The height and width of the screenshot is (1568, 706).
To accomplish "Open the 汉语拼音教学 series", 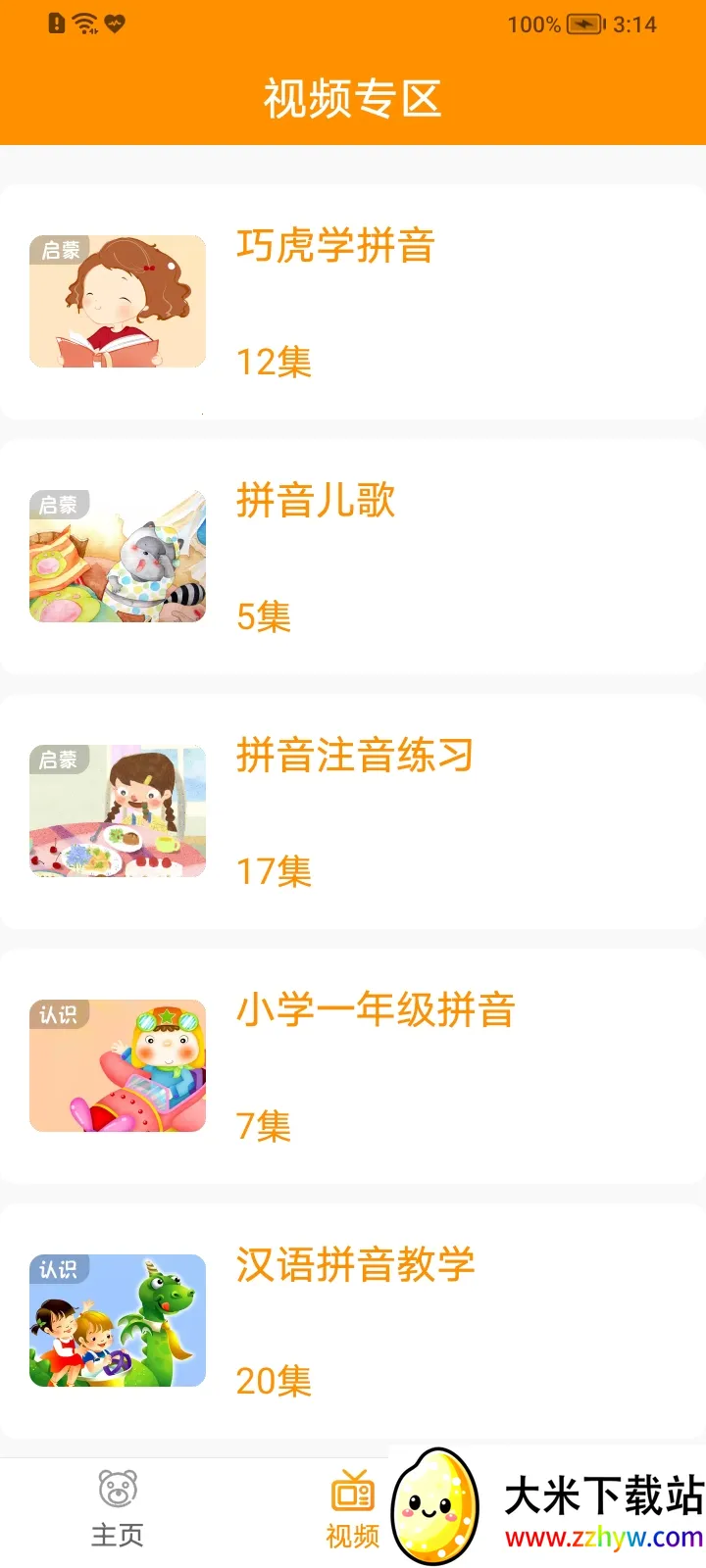I will [x=353, y=1321].
